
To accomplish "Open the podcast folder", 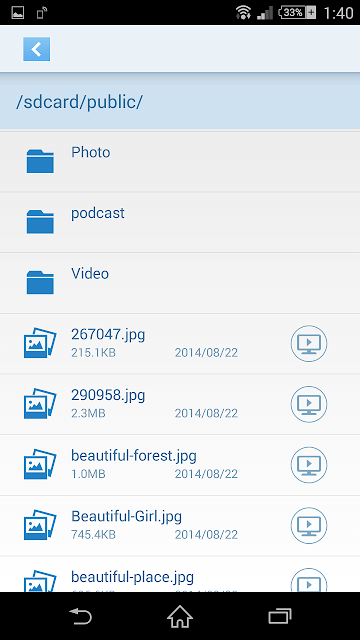I will 180,222.
